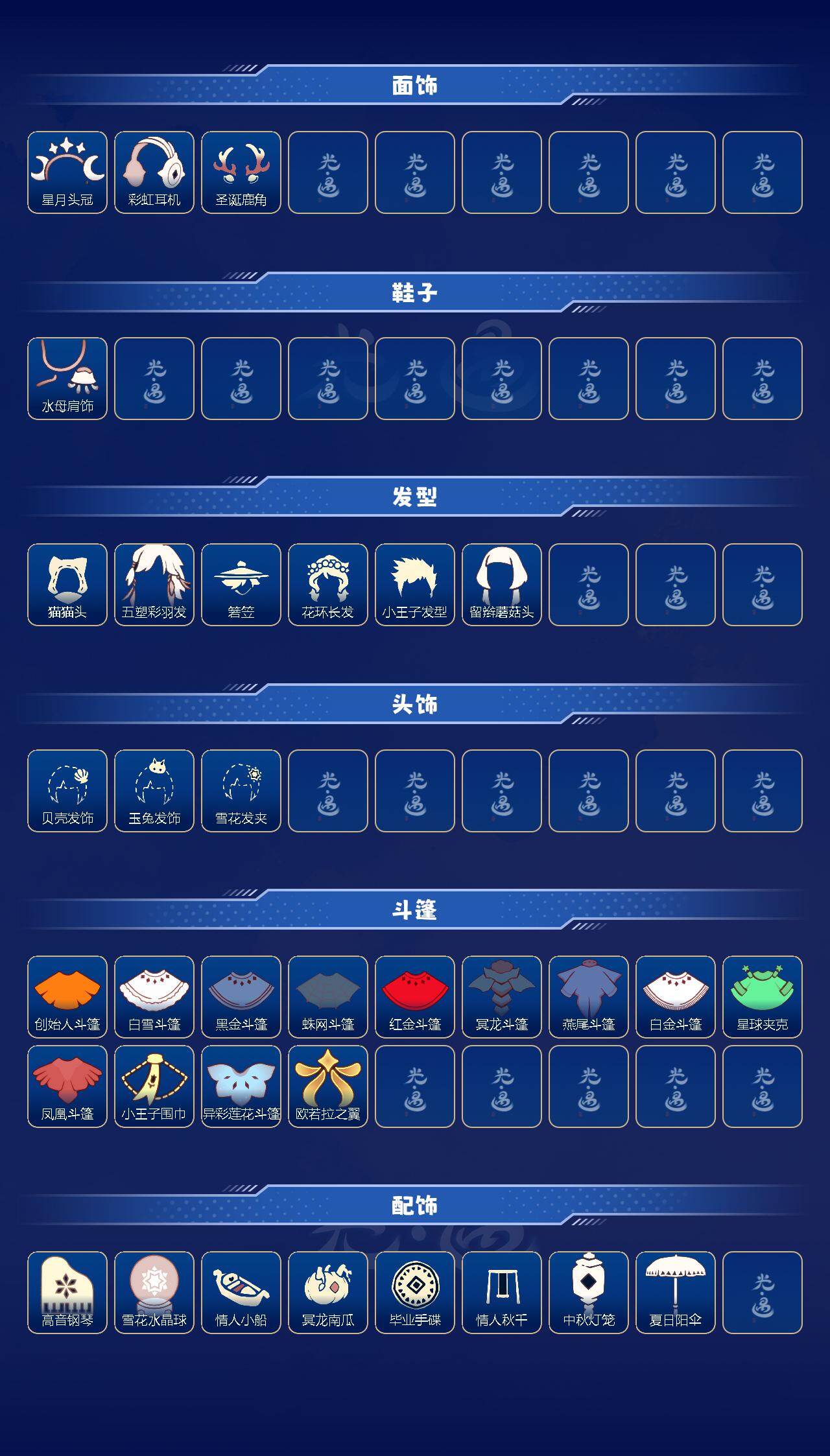Viewport: 830px width, 1456px height.
Task: Click an empty placeholder slot beside 雪花发夹
Action: click(327, 789)
